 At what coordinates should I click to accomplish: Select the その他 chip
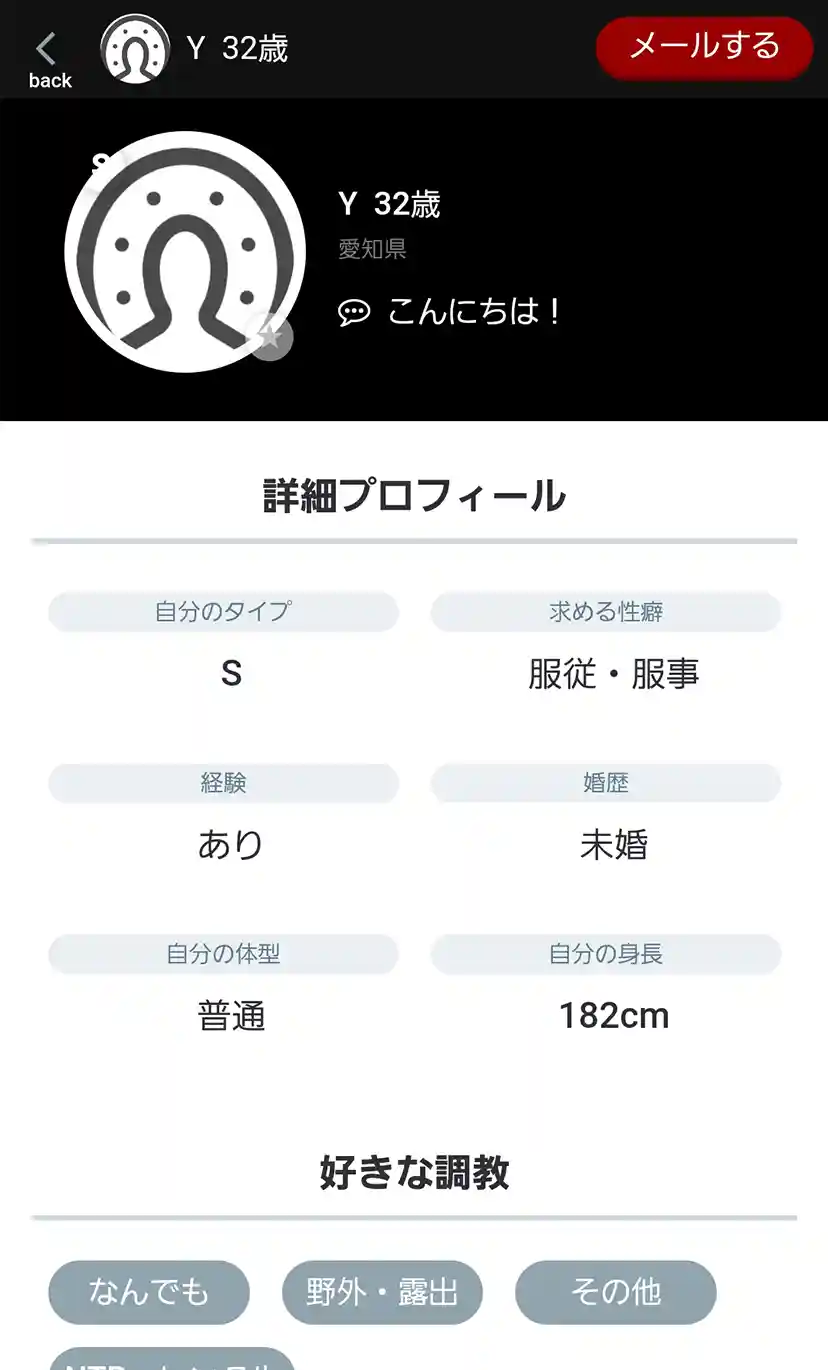click(x=616, y=1291)
